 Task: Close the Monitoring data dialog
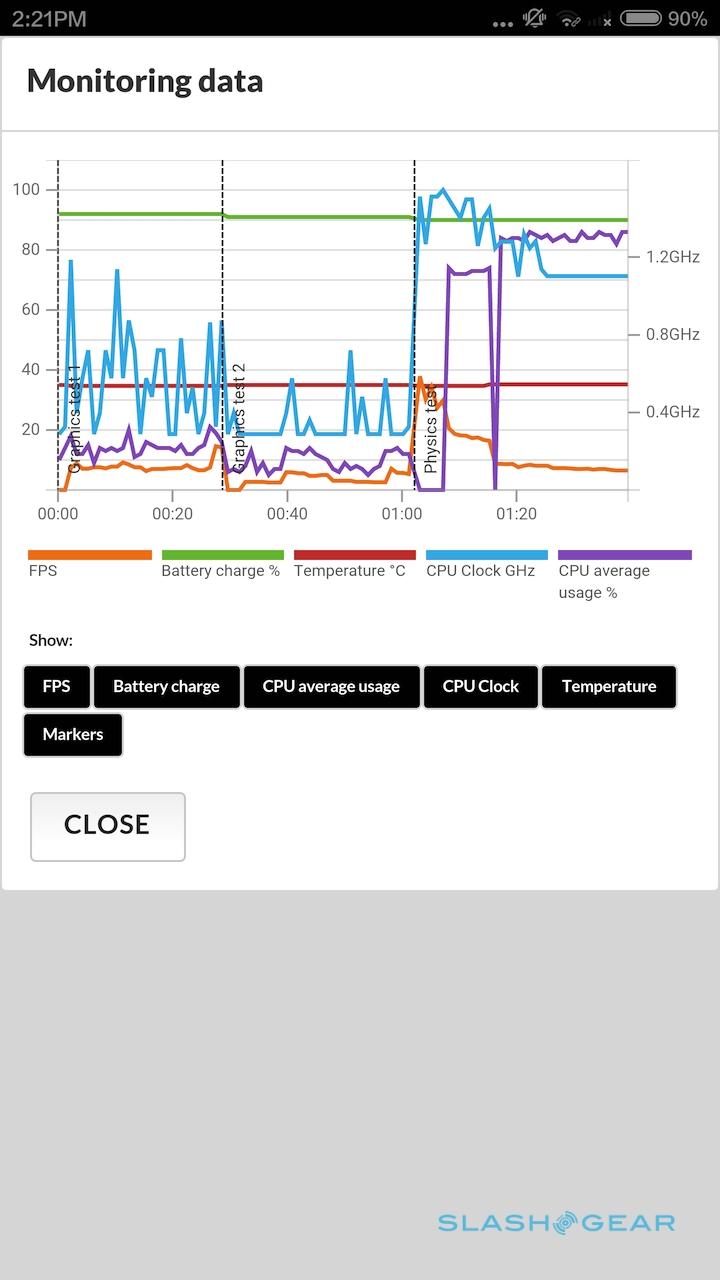(108, 826)
